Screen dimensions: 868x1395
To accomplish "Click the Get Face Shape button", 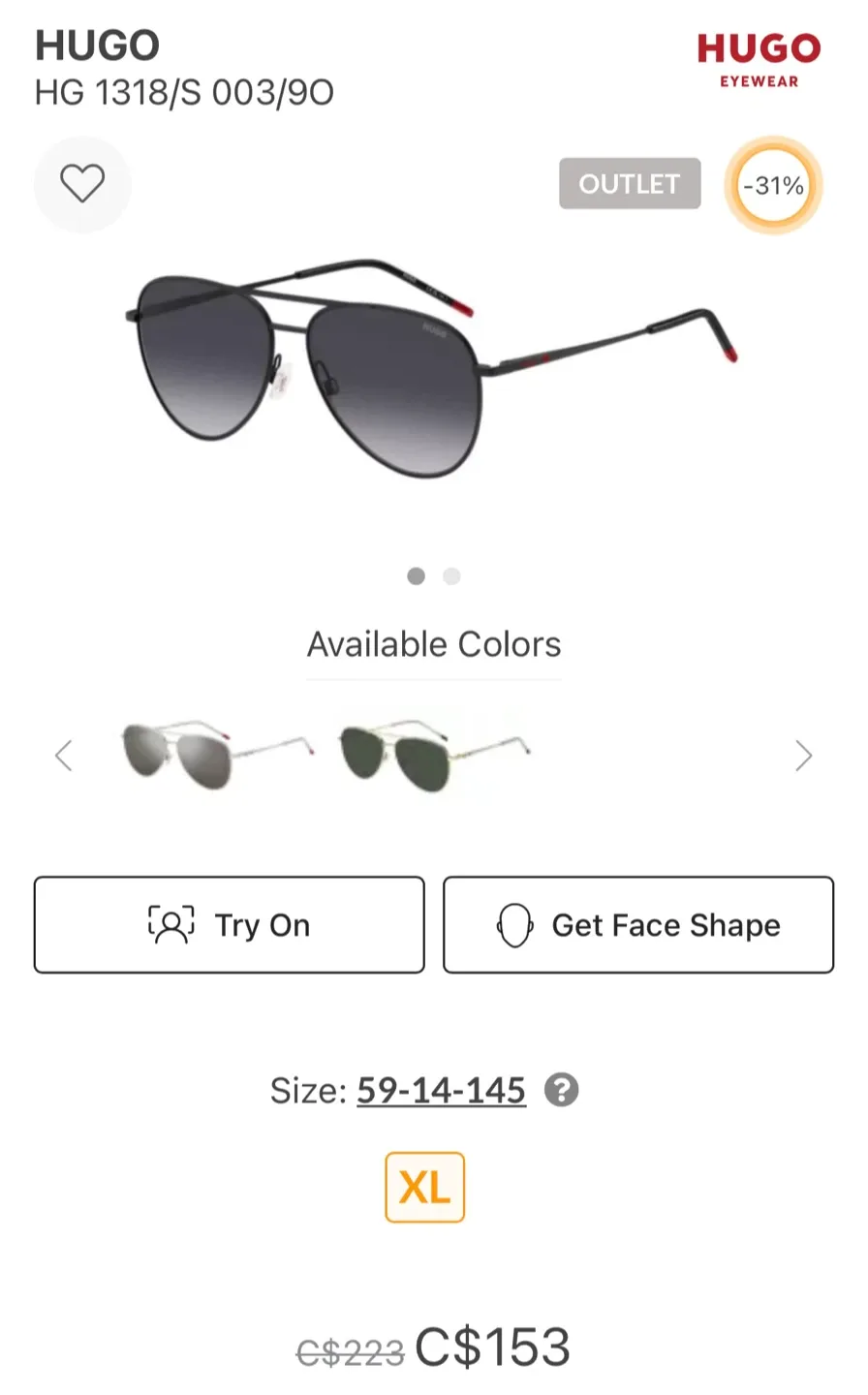I will 637,924.
